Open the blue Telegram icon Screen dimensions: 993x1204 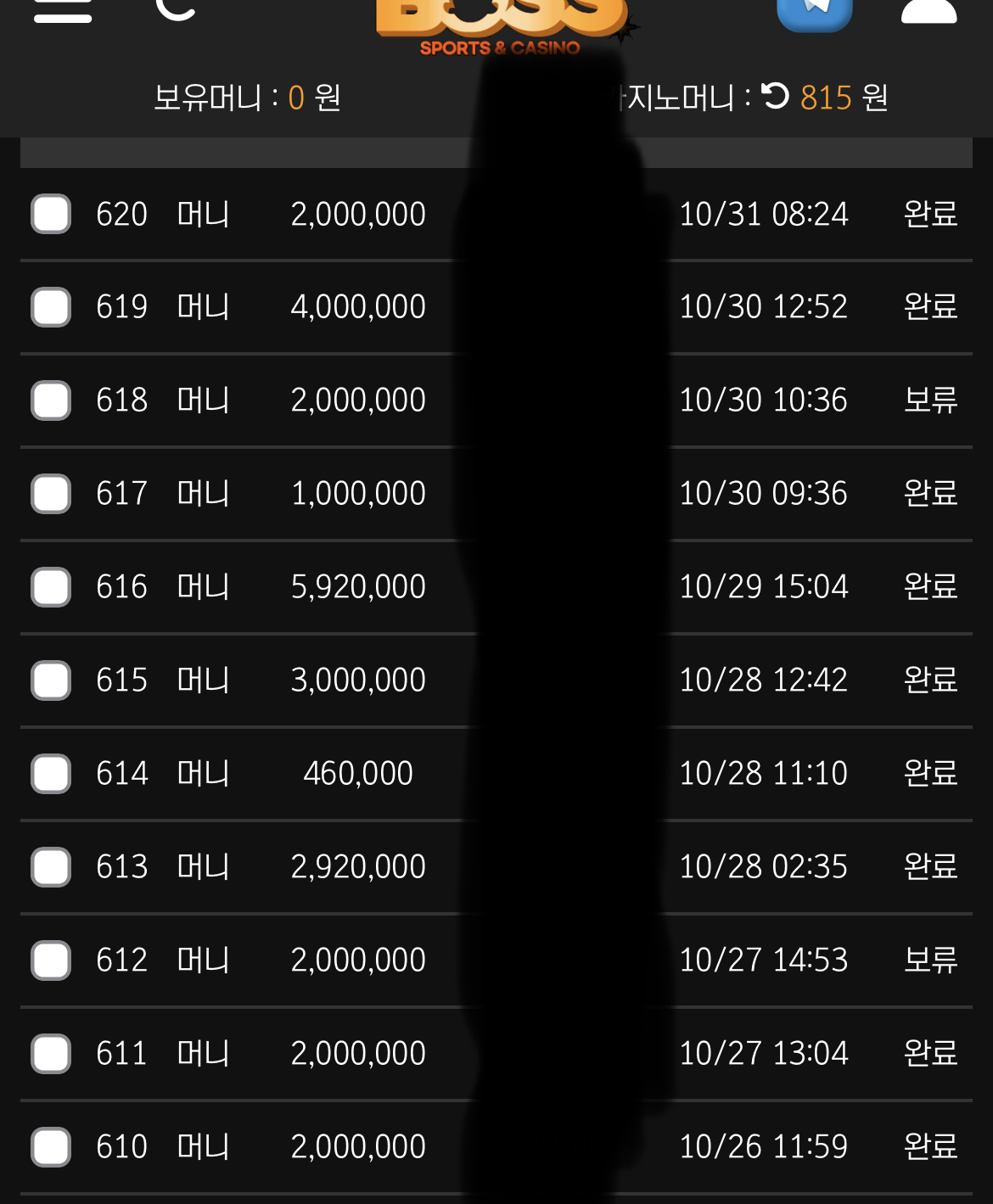tap(814, 10)
